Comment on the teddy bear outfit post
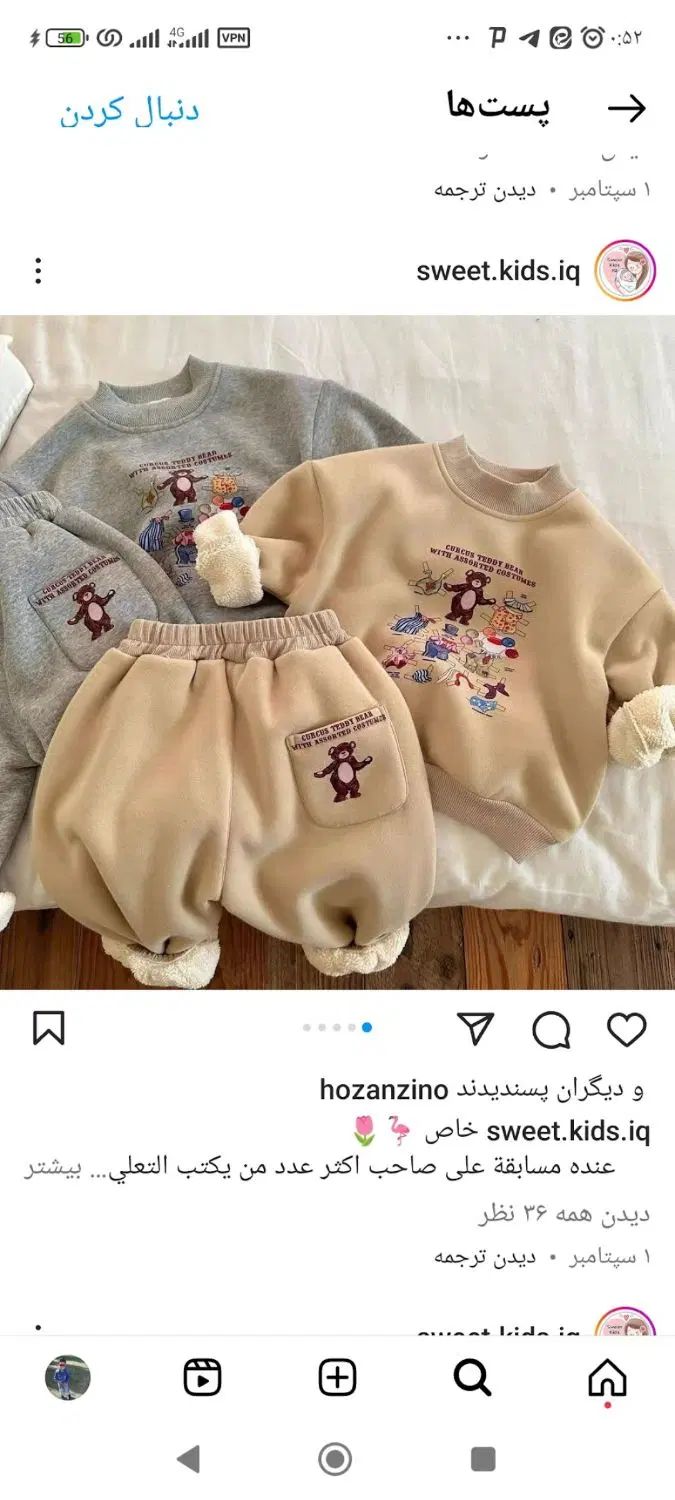This screenshot has width=675, height=1500. click(x=551, y=1029)
